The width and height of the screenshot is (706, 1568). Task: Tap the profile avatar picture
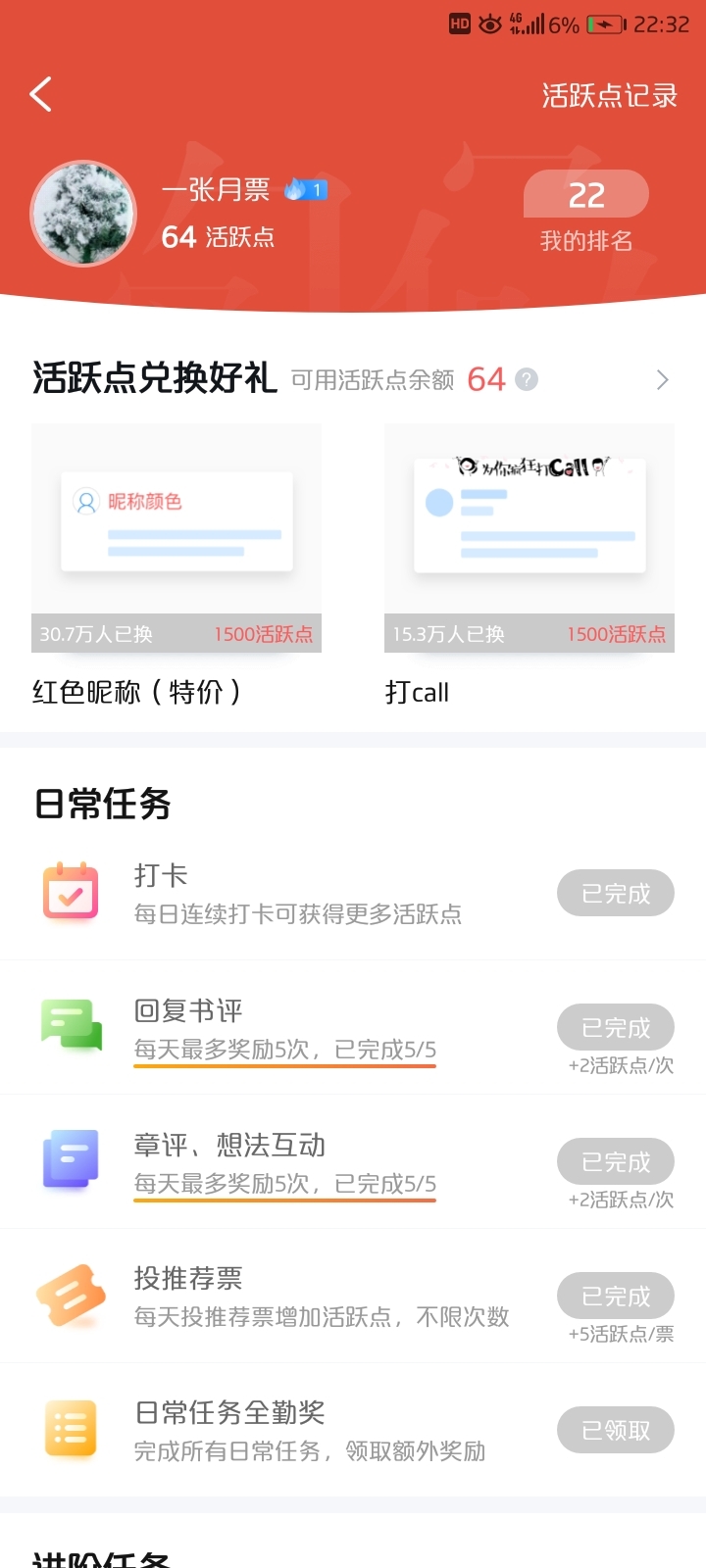tap(83, 213)
